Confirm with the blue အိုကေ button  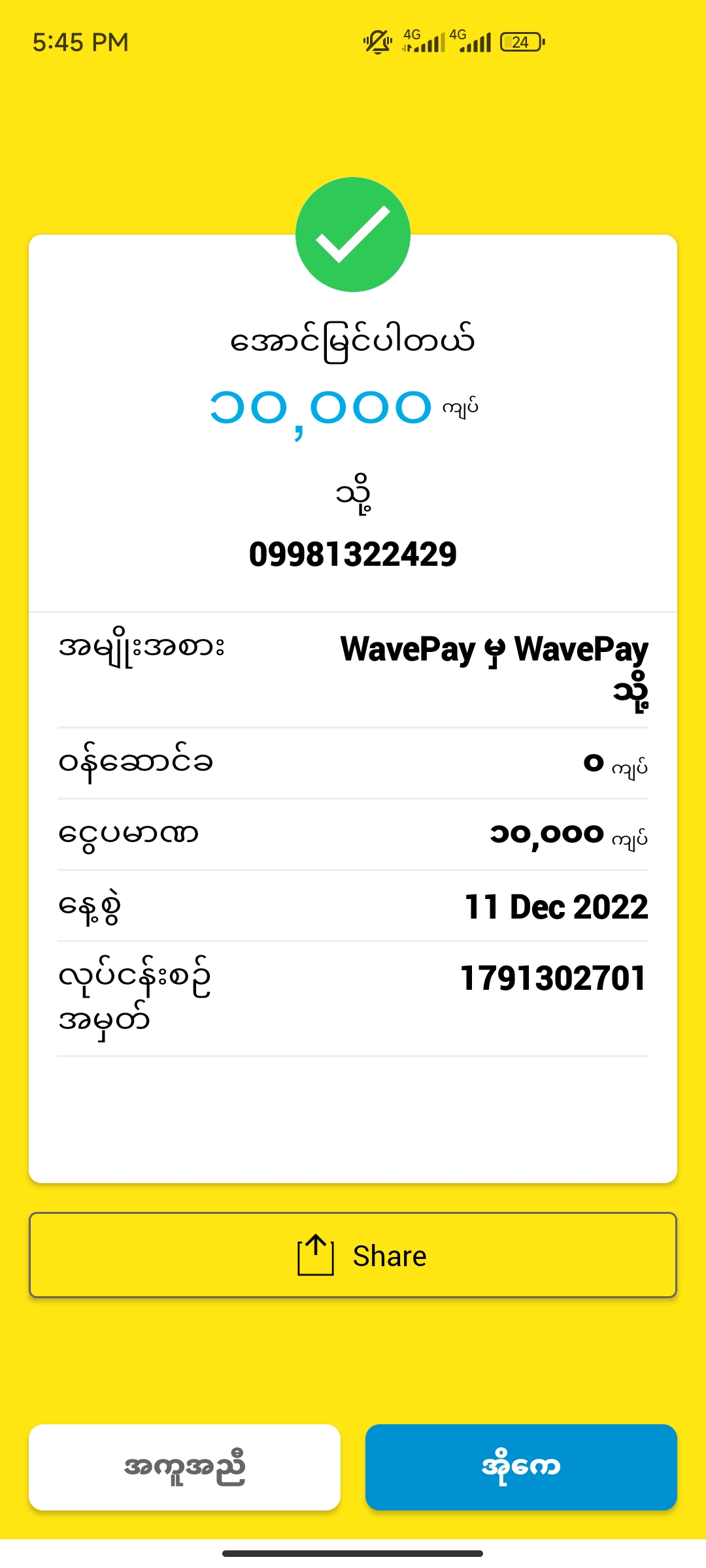(x=521, y=1467)
